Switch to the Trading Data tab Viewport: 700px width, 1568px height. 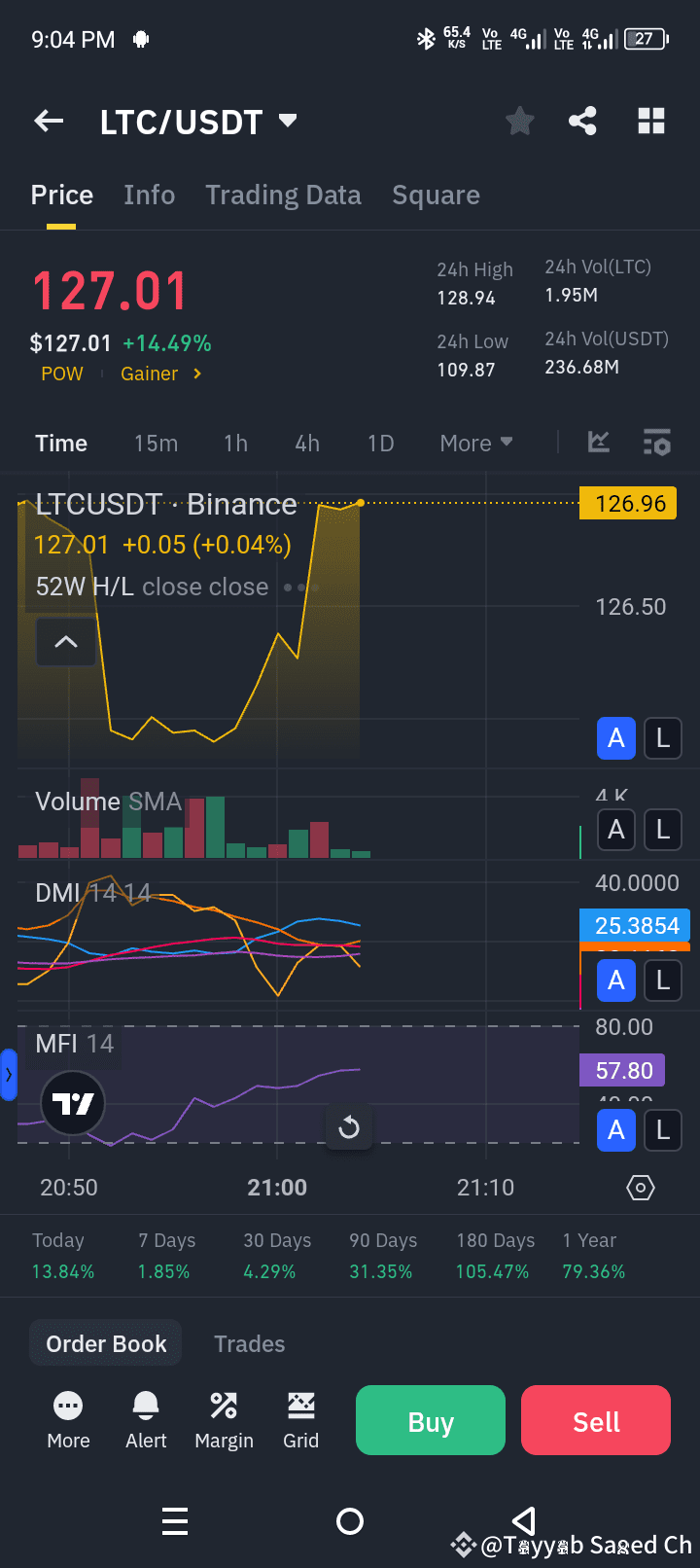tap(283, 195)
